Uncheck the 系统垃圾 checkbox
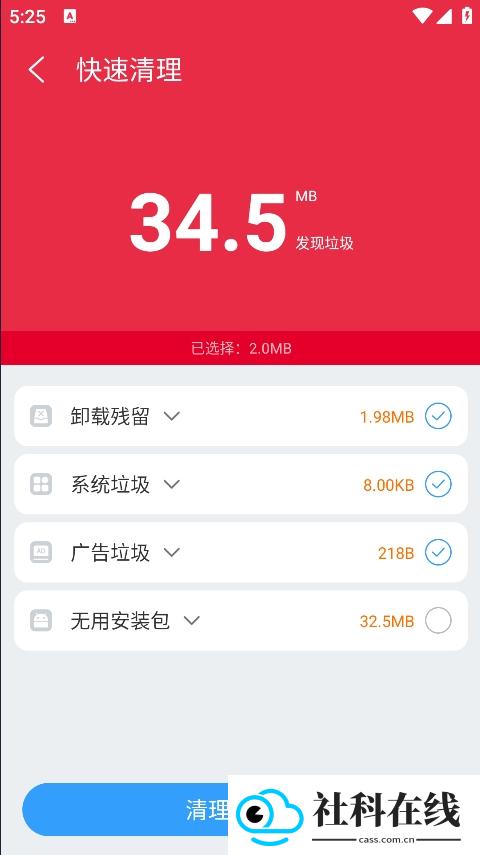This screenshot has height=855, width=480. click(x=438, y=484)
